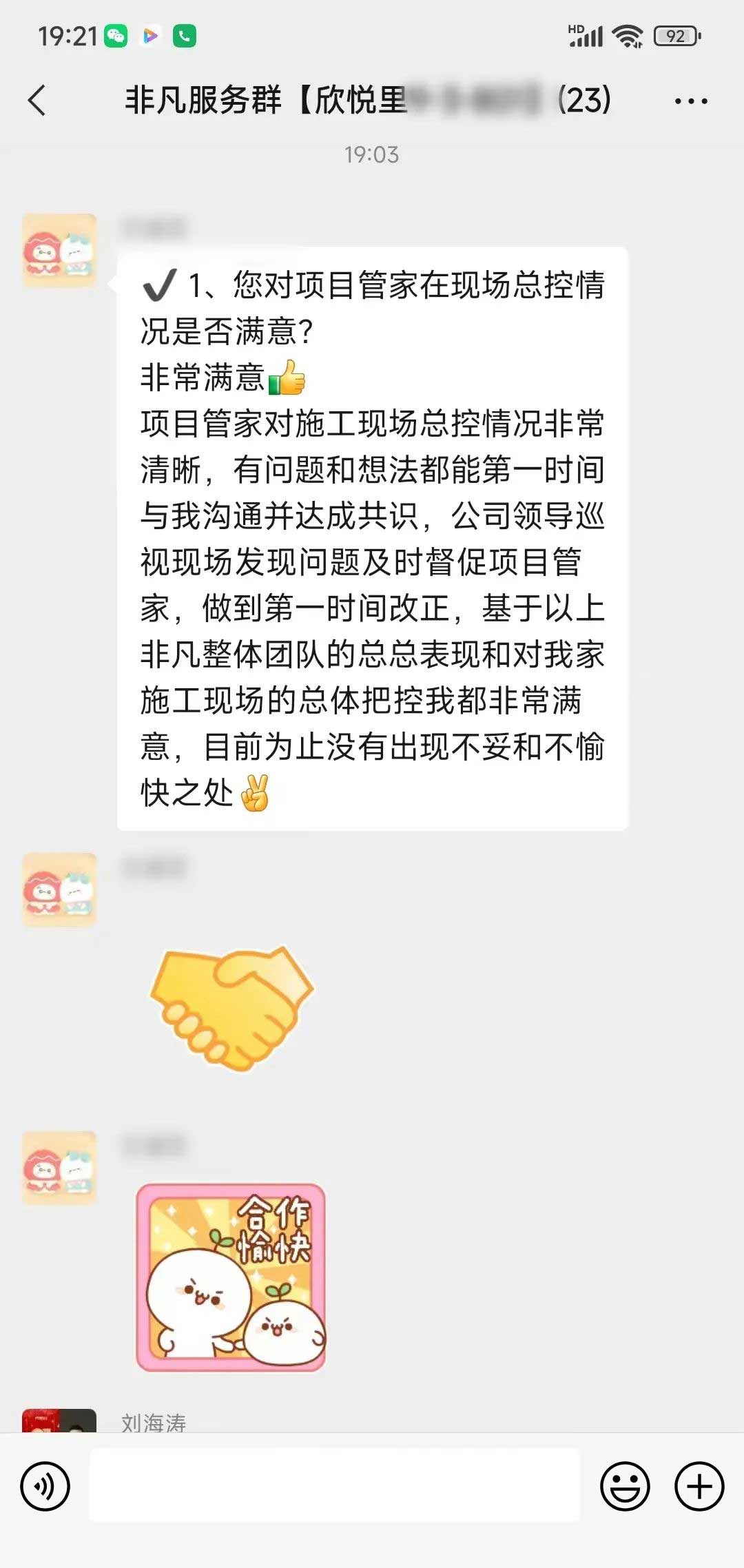The height and width of the screenshot is (1568, 744).
Task: Open the sender avatar beside the satisfaction message
Action: pyautogui.click(x=59, y=250)
